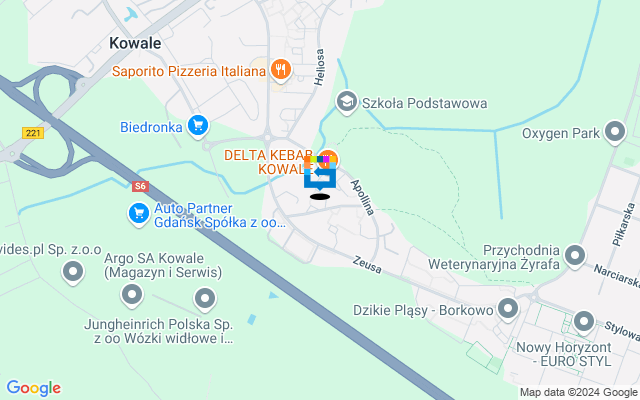Open the Szkoła Podstawowa school marker
The height and width of the screenshot is (400, 640).
(346, 101)
